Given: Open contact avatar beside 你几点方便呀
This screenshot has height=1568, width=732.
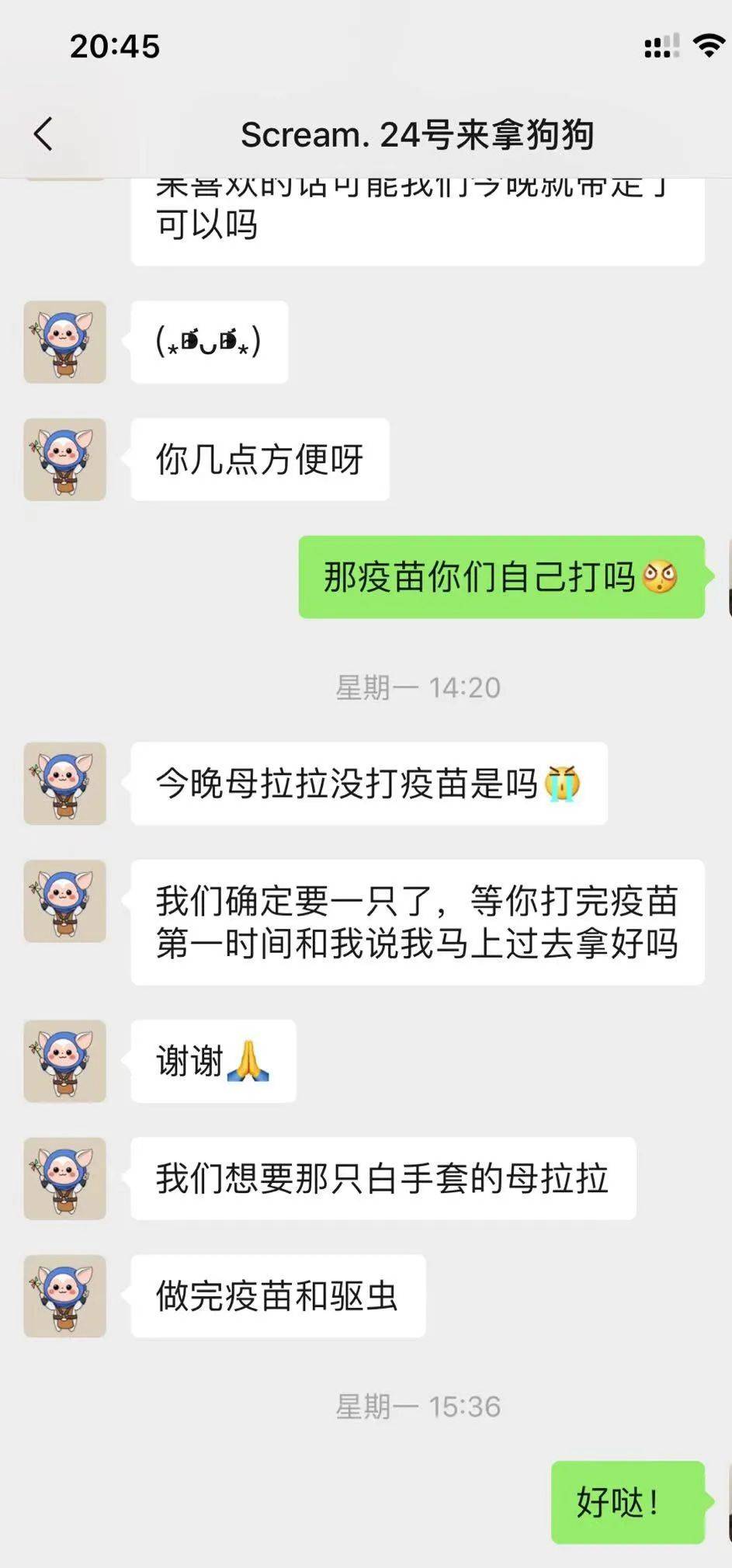Looking at the screenshot, I should [64, 459].
